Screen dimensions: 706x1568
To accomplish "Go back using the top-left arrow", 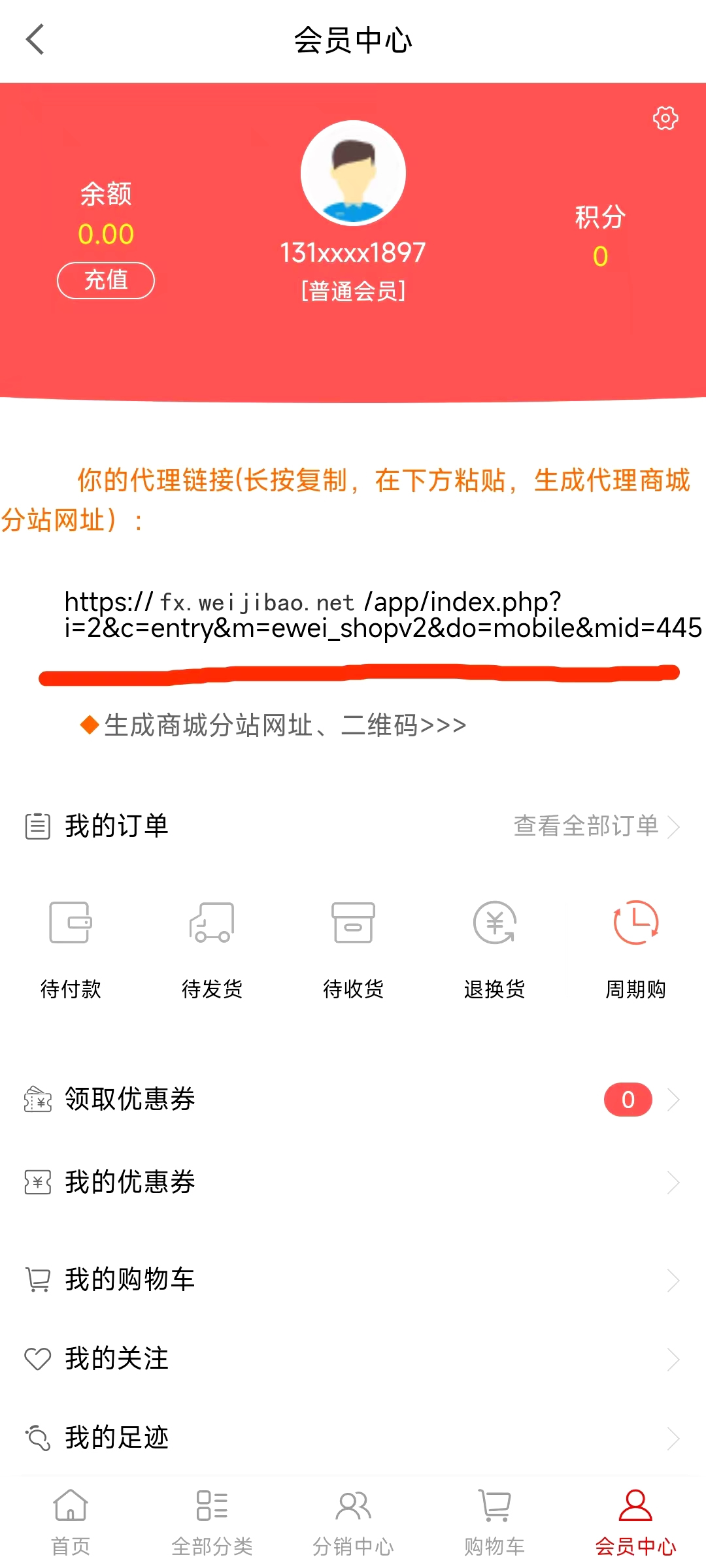I will coord(35,40).
